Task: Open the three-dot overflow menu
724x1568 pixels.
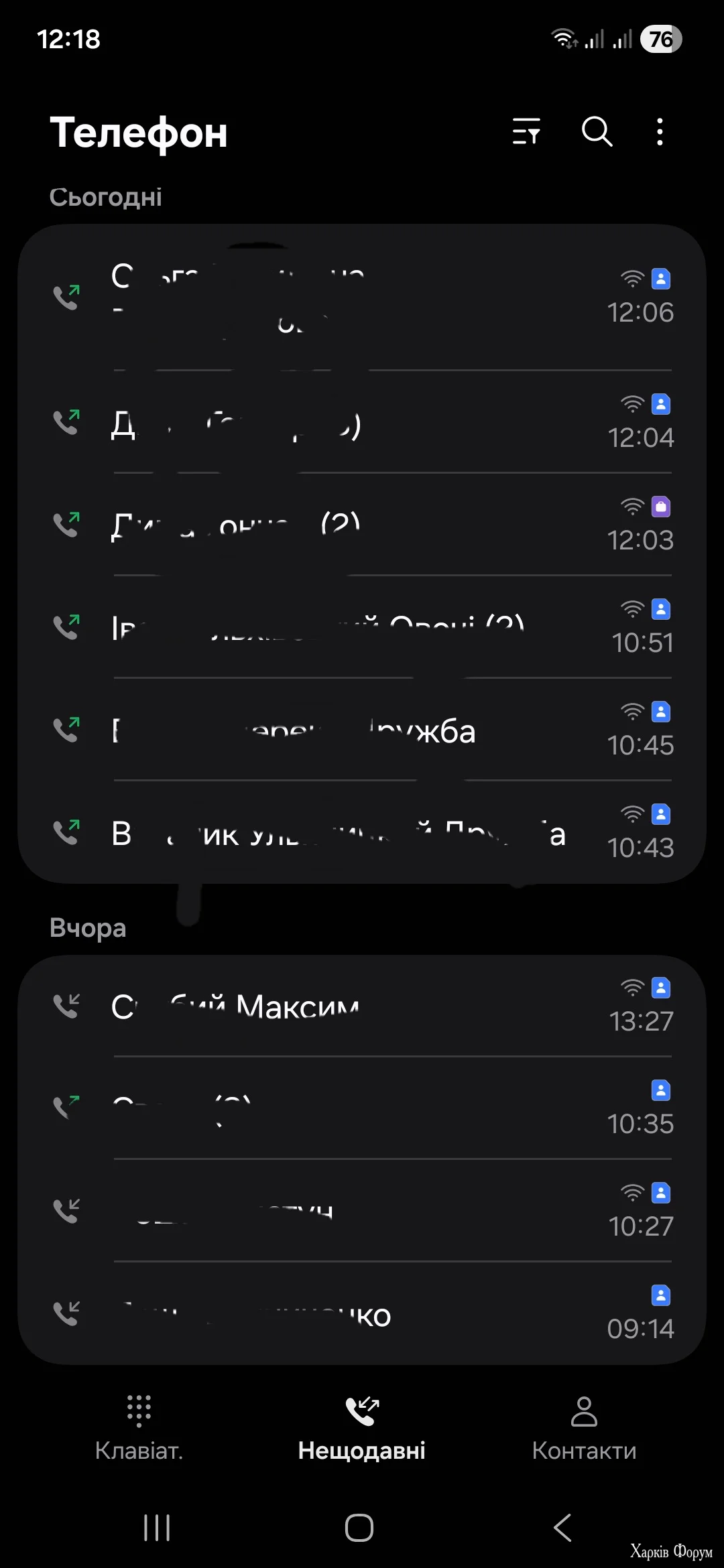Action: [660, 132]
